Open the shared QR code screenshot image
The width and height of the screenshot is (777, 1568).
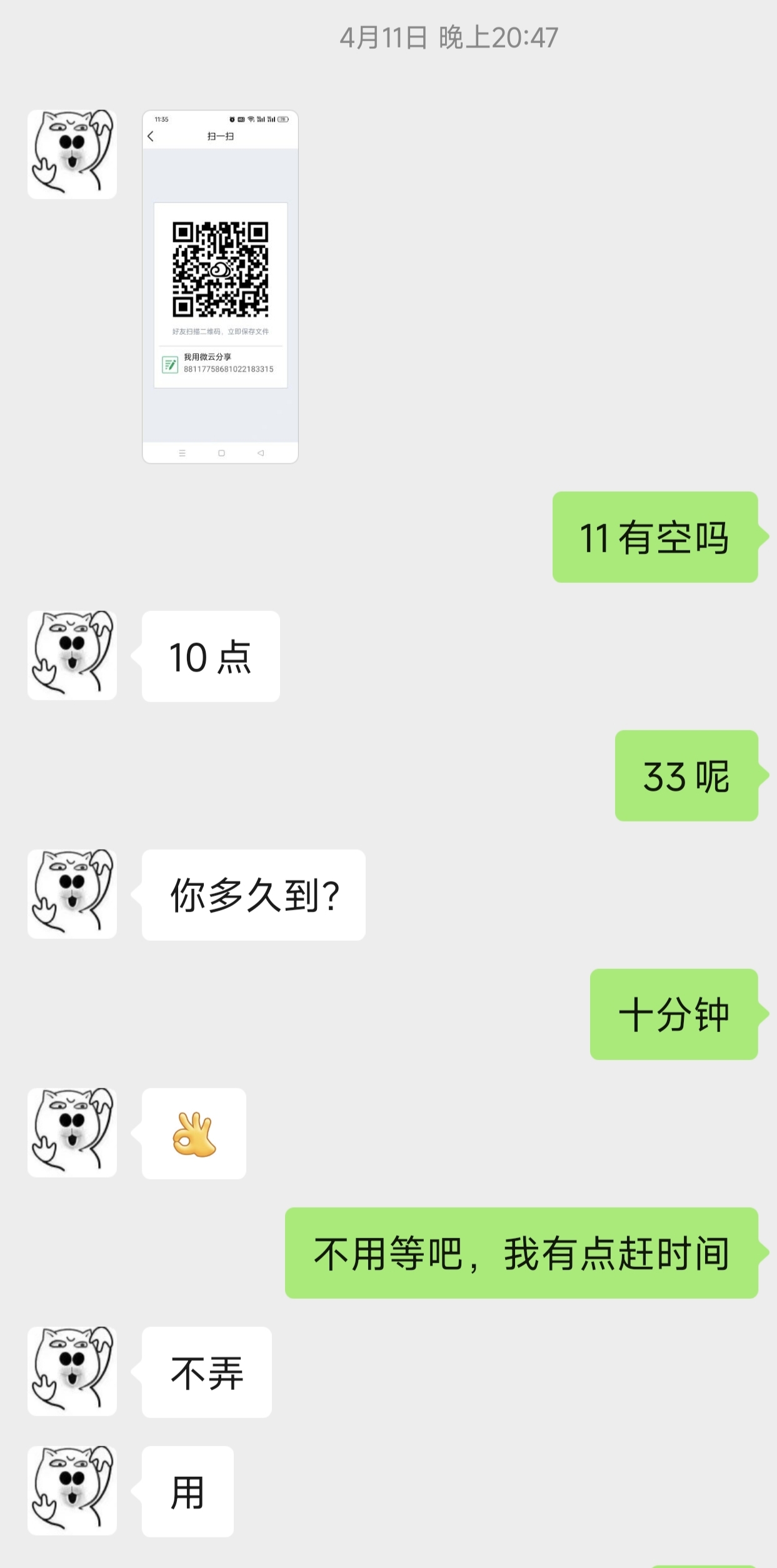[220, 287]
